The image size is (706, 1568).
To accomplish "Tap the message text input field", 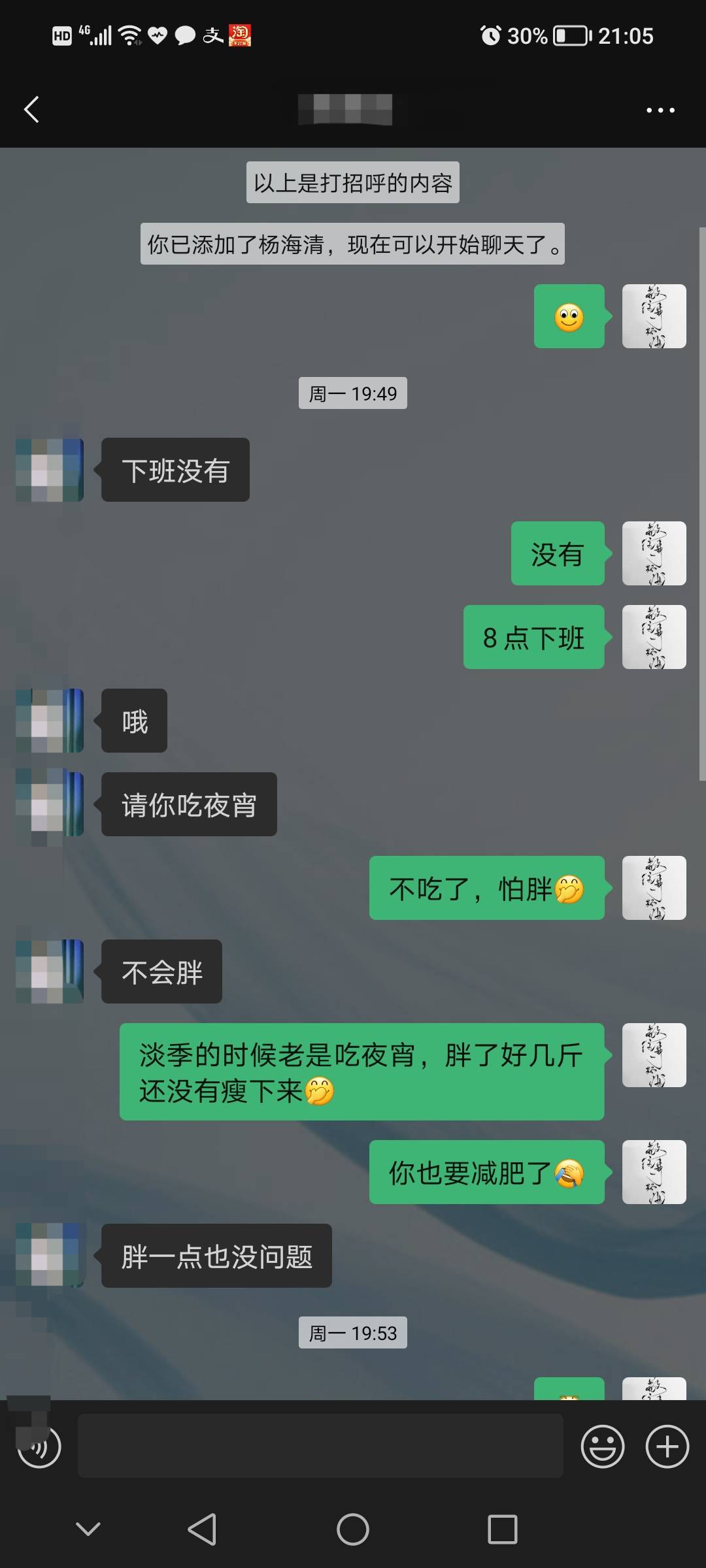I will point(320,1446).
